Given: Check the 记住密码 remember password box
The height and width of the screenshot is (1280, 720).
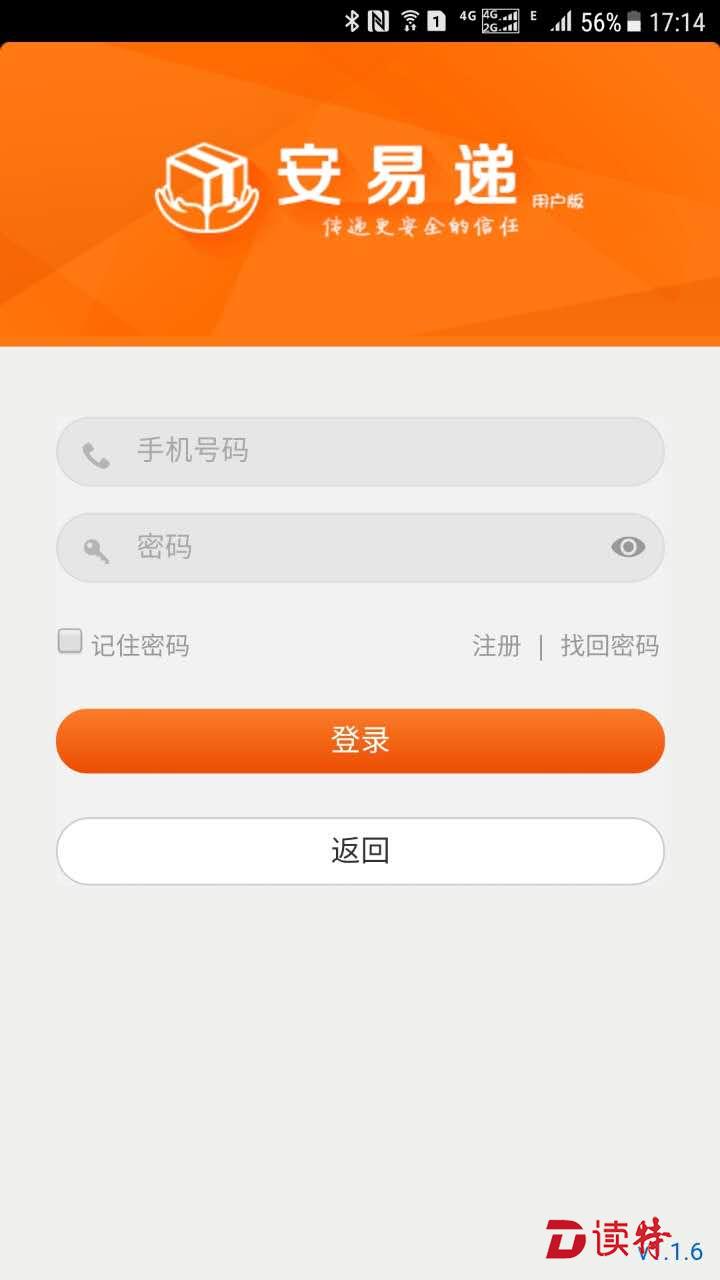Looking at the screenshot, I should coord(69,641).
